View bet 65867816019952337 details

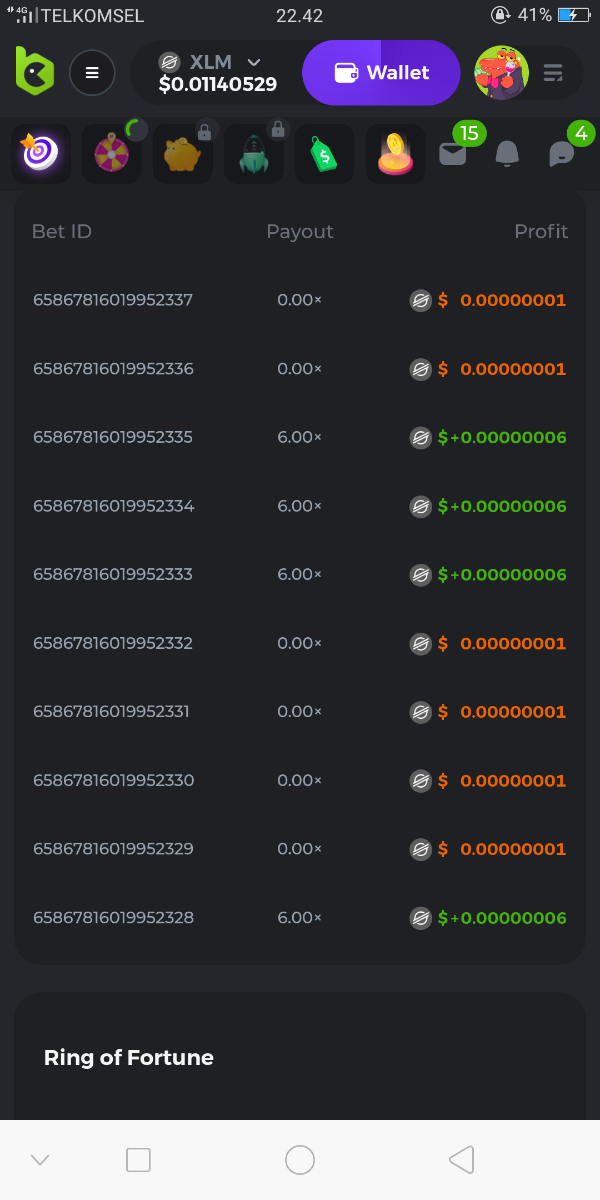tap(113, 300)
